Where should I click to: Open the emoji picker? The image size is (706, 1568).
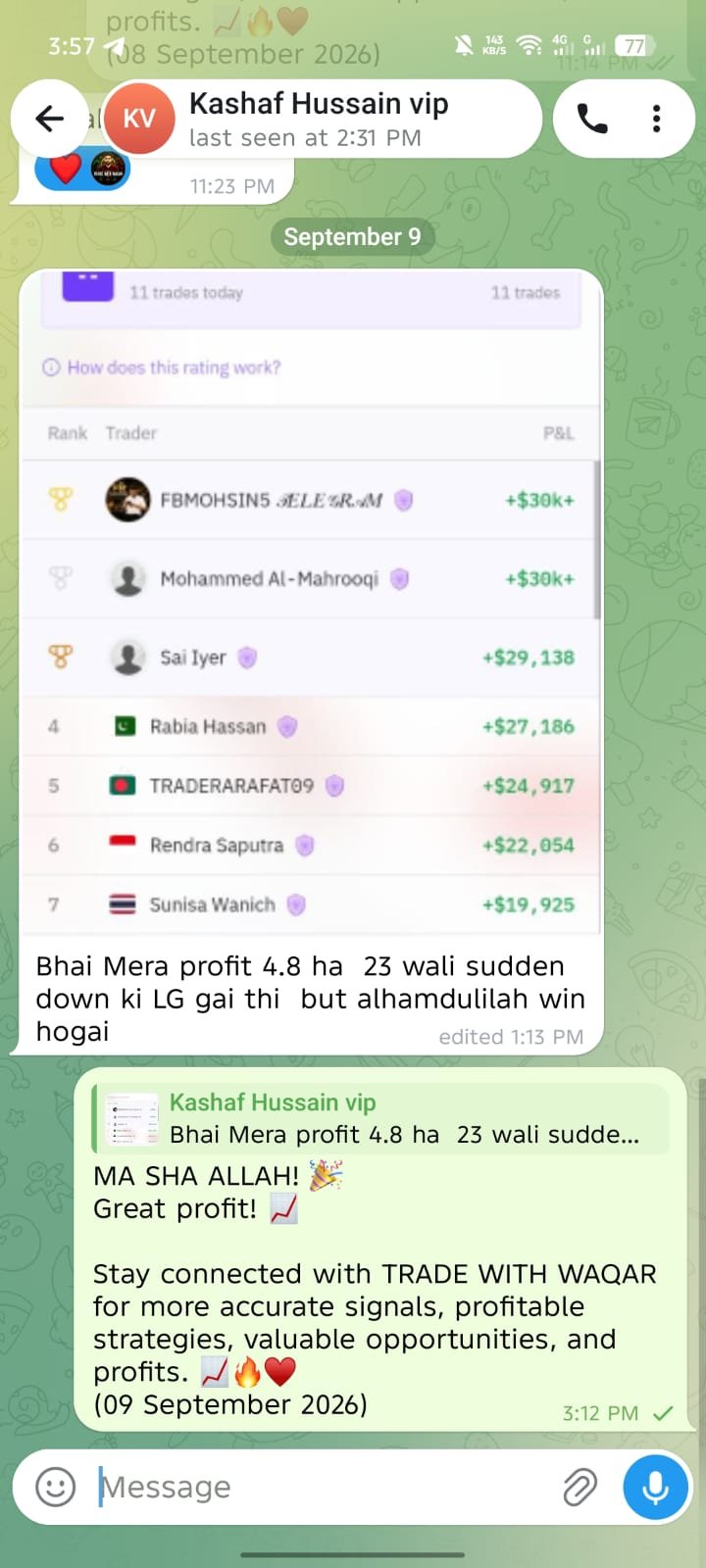[x=56, y=1487]
